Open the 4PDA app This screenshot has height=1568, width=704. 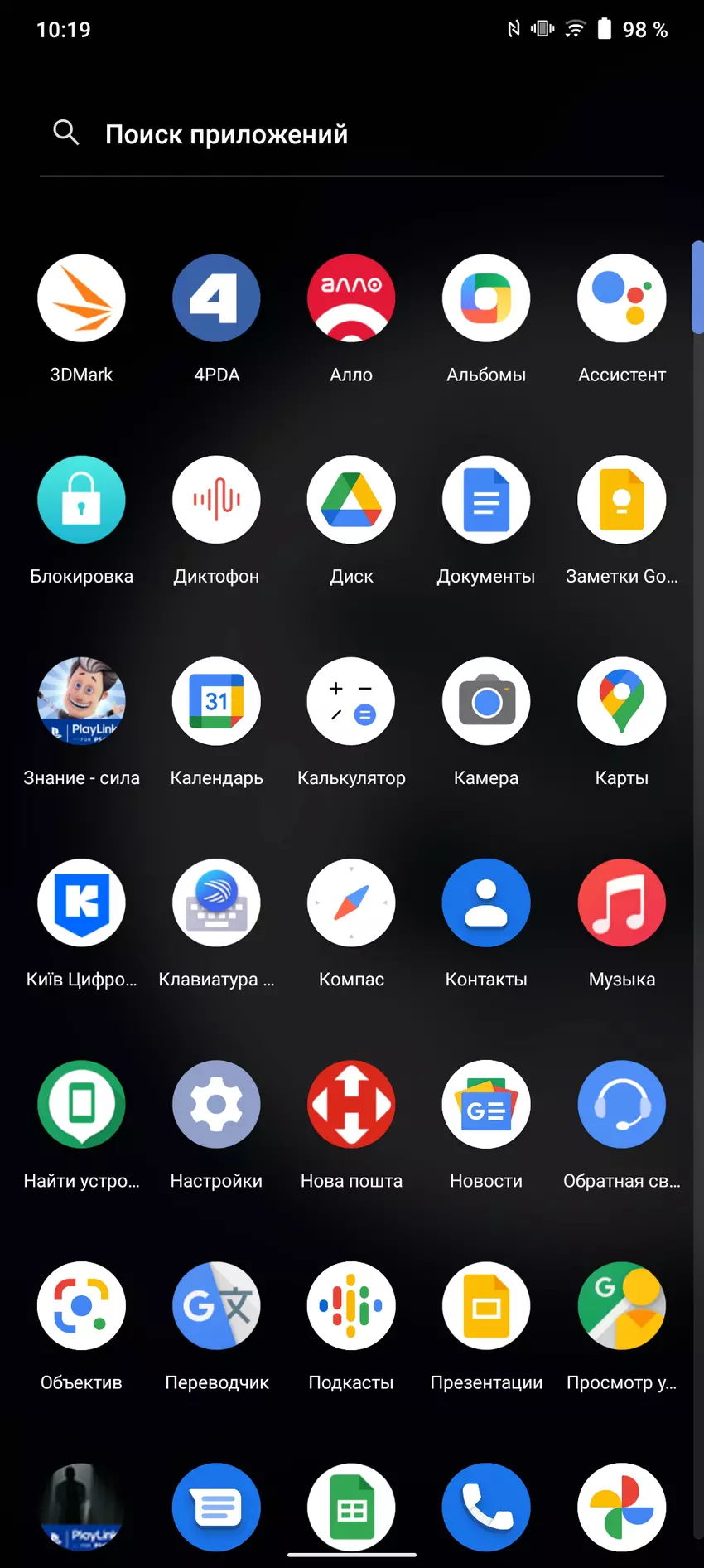216,298
